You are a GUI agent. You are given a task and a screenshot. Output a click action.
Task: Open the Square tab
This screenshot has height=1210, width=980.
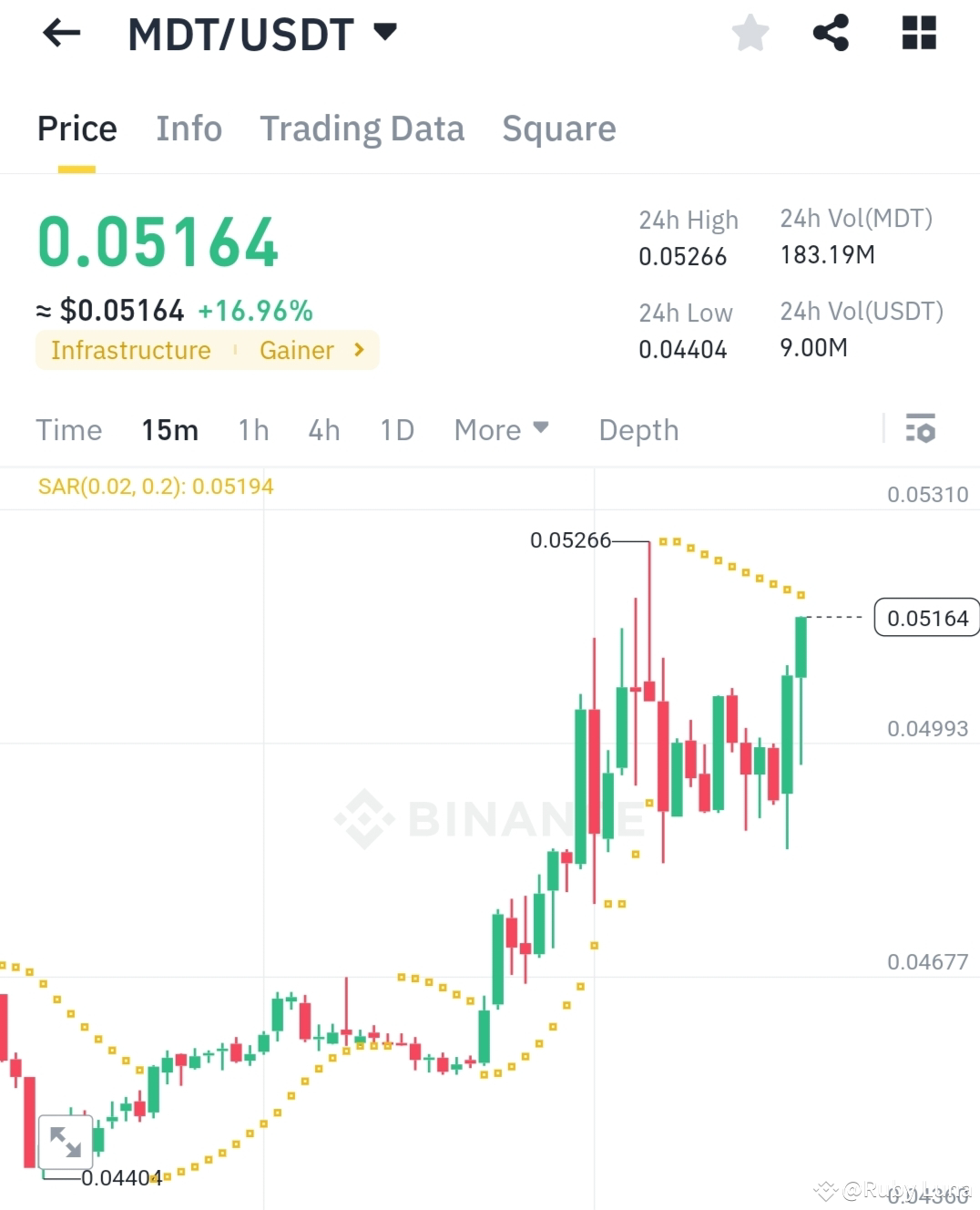[x=558, y=128]
